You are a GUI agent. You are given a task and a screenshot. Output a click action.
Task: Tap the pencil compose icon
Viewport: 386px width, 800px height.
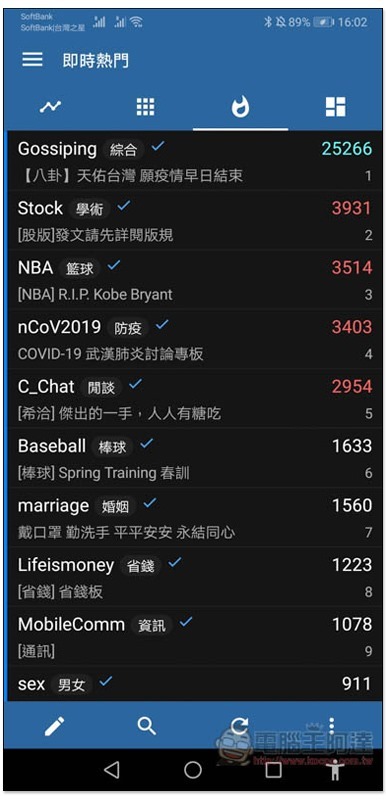[55, 725]
